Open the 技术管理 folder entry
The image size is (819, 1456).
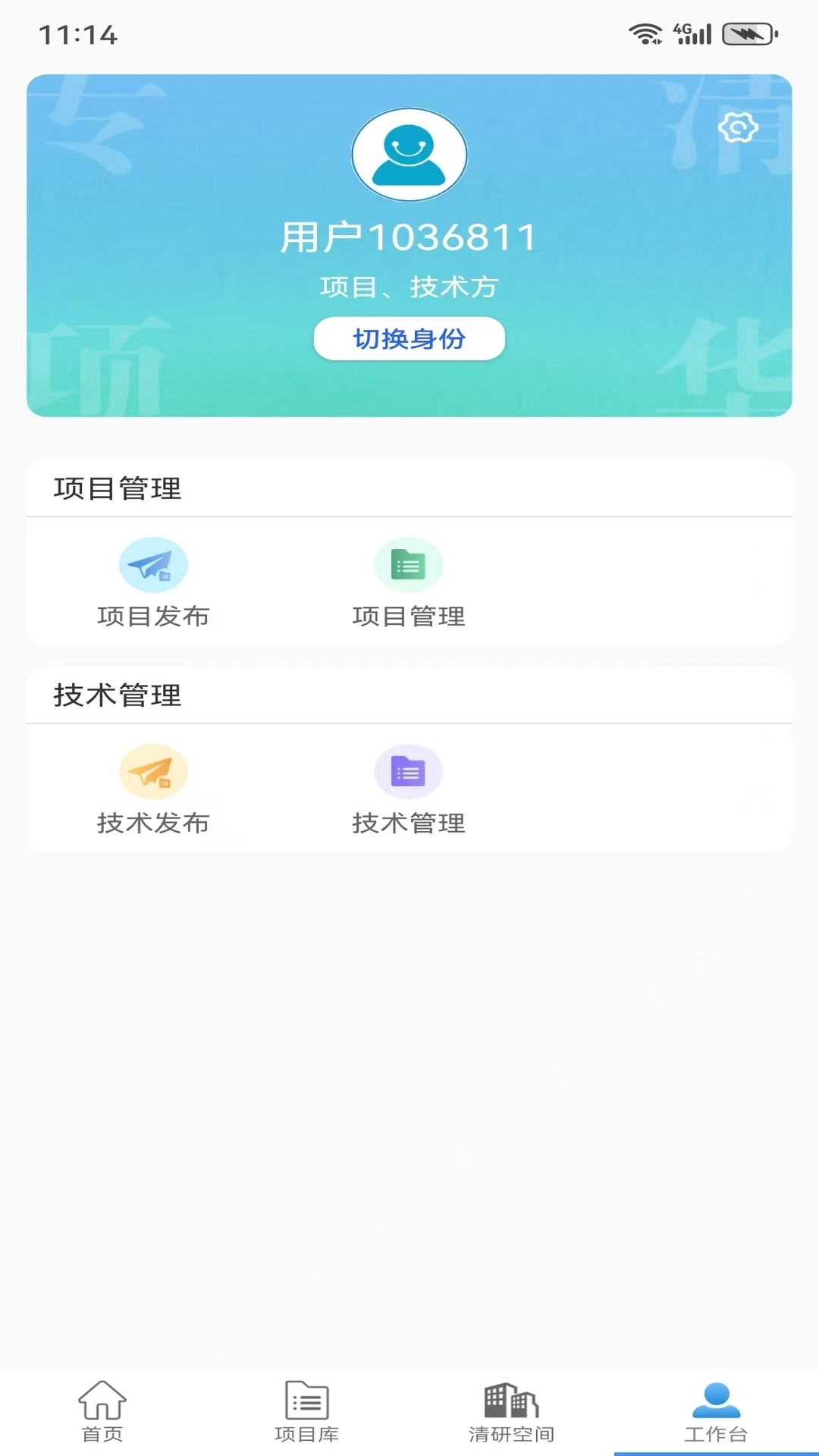point(409,789)
